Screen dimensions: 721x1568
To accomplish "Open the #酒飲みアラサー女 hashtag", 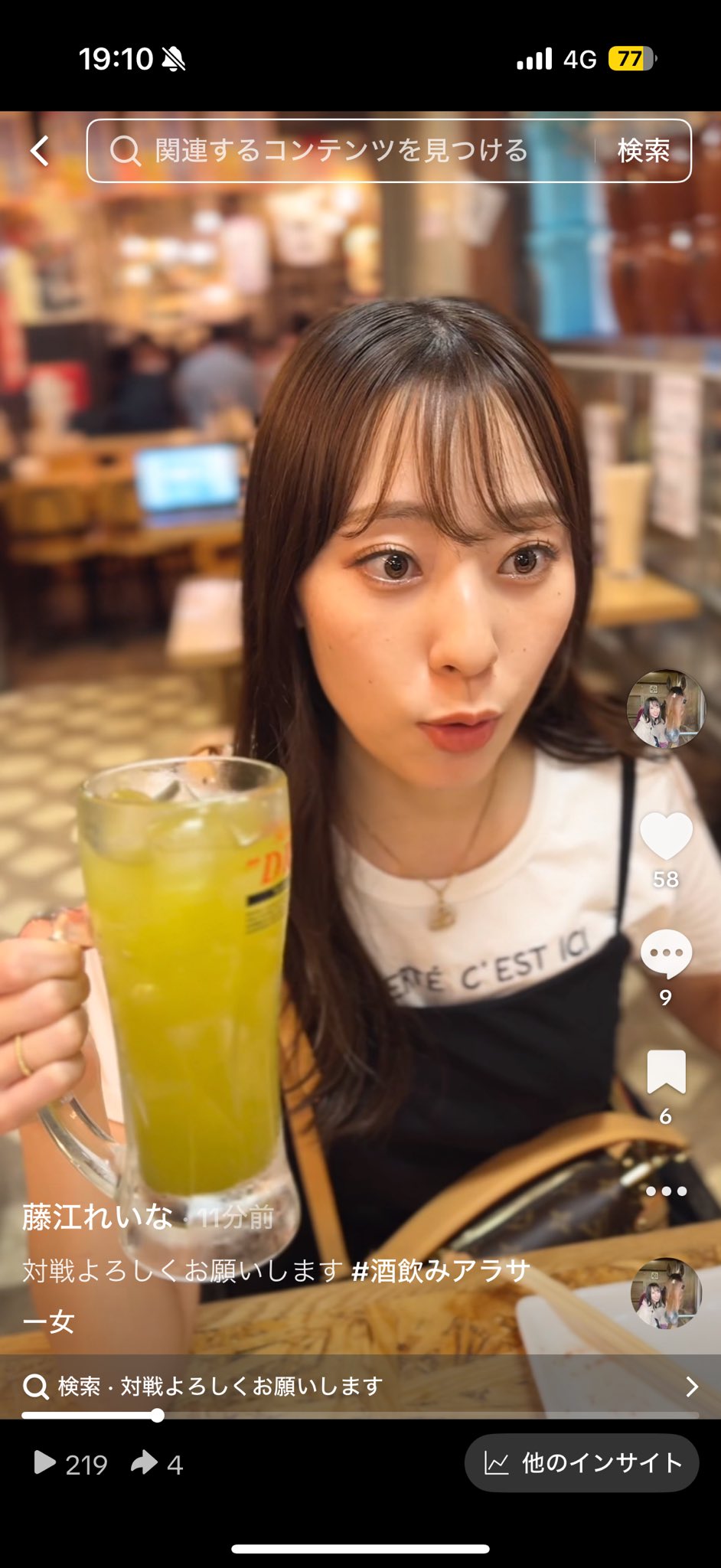I will click(440, 1271).
